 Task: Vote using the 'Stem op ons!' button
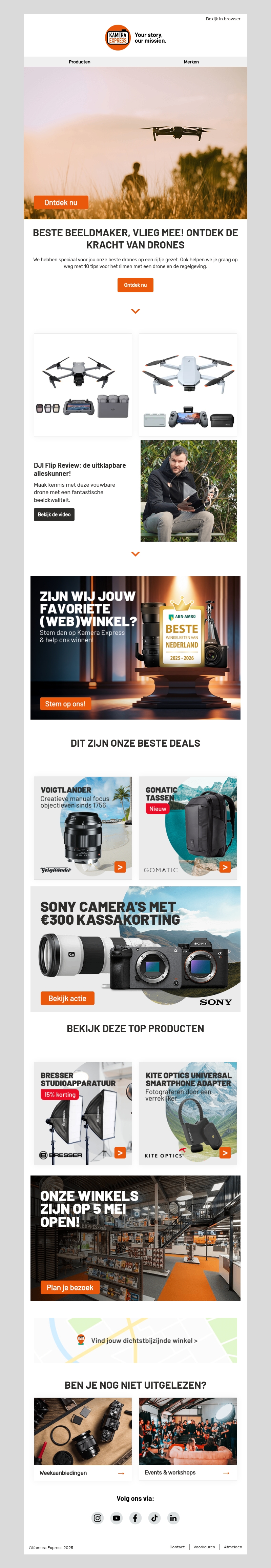click(x=65, y=704)
